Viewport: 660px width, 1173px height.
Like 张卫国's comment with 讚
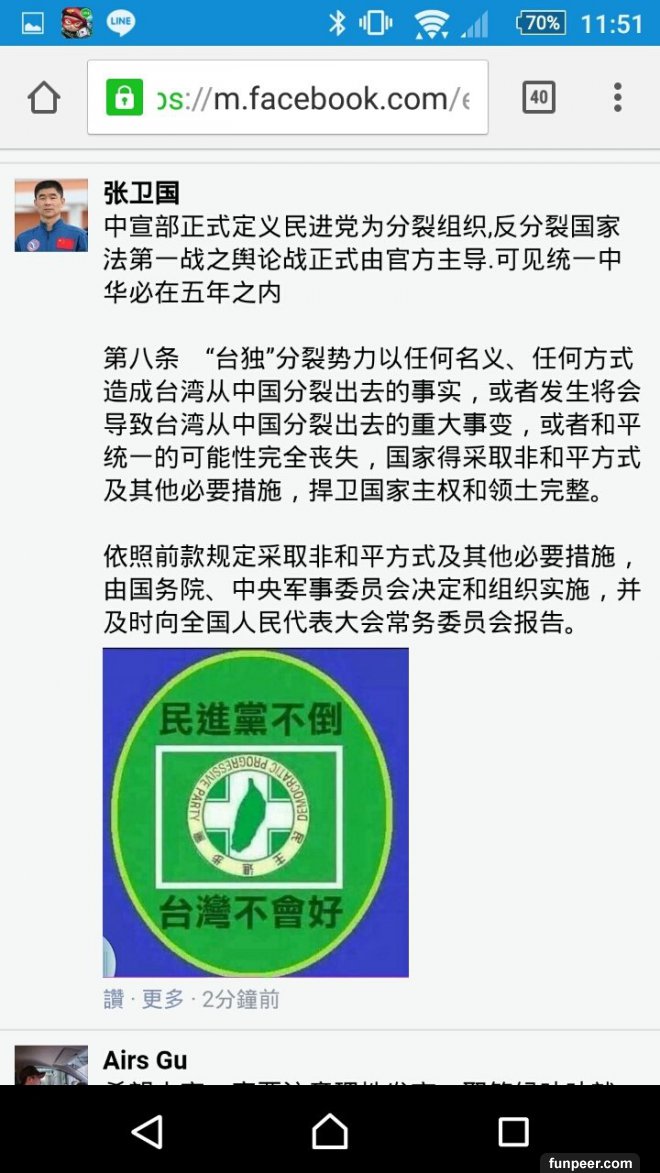point(113,999)
